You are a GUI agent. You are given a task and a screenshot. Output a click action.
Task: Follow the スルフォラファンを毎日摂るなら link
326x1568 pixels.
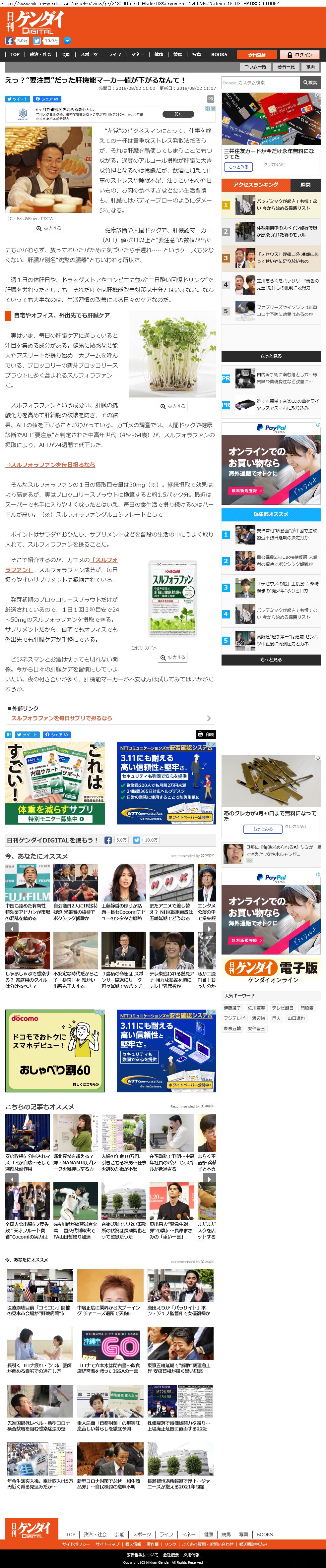(x=50, y=464)
